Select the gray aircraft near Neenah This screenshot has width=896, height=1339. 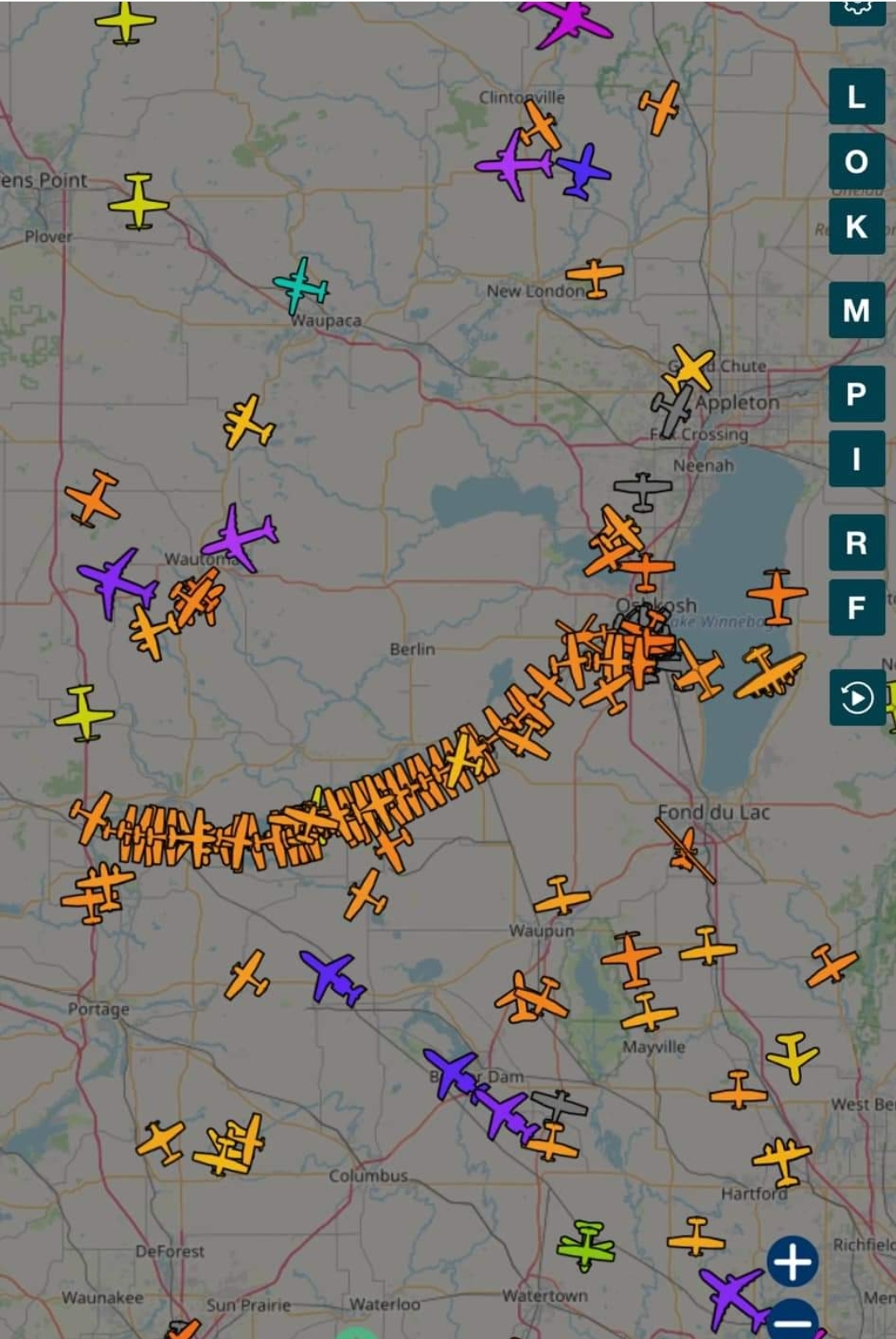point(644,490)
